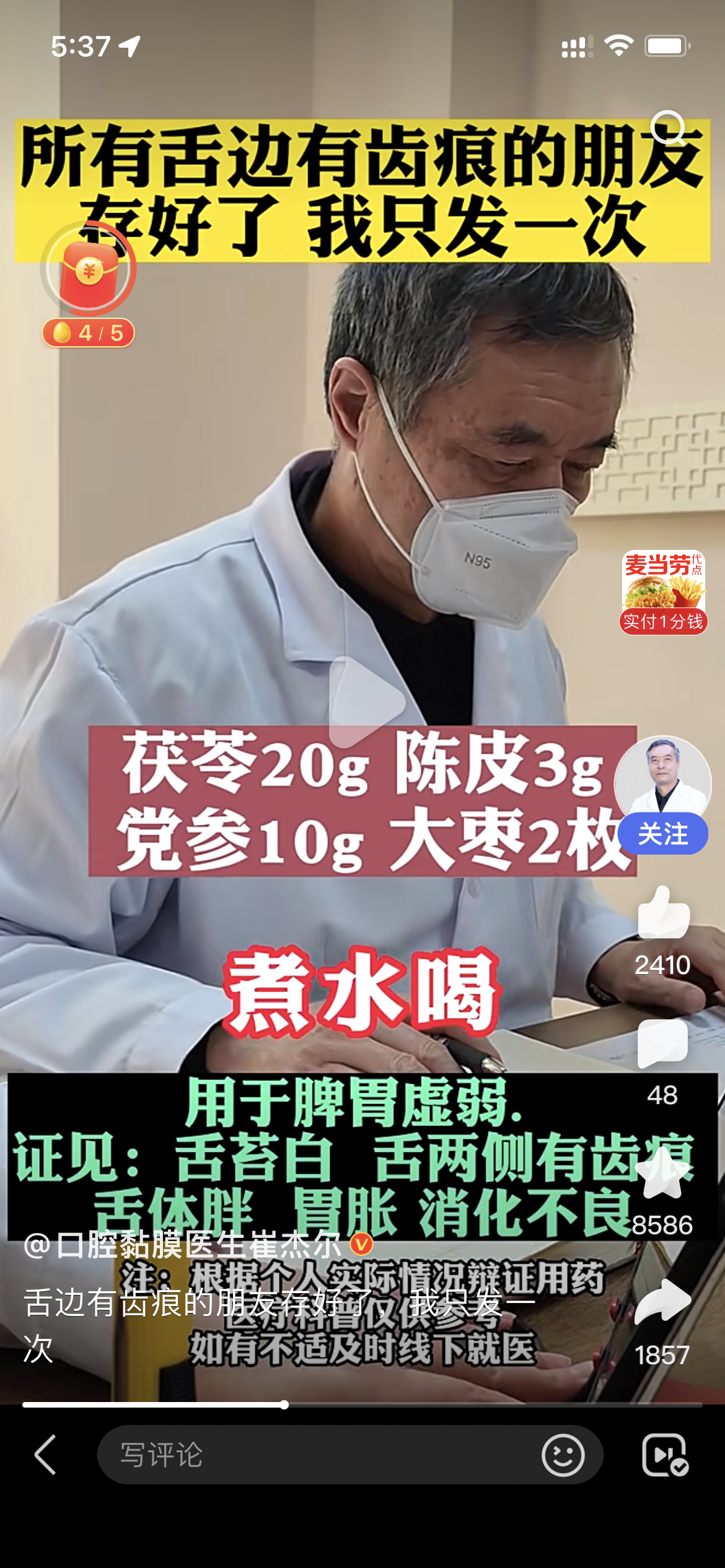
Task: Open the emoji picker
Action: coord(563,1455)
